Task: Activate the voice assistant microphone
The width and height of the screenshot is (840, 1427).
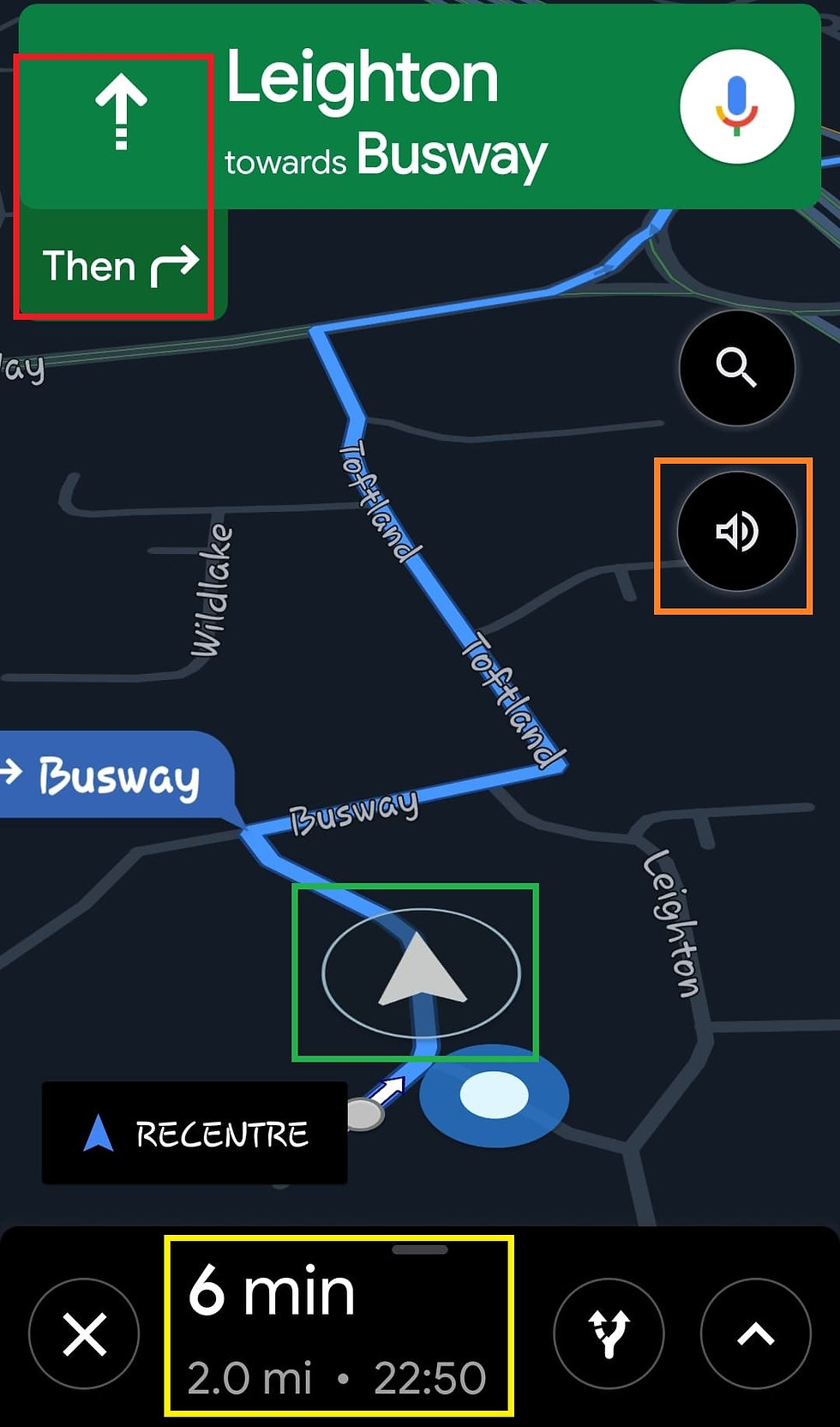Action: [x=736, y=106]
